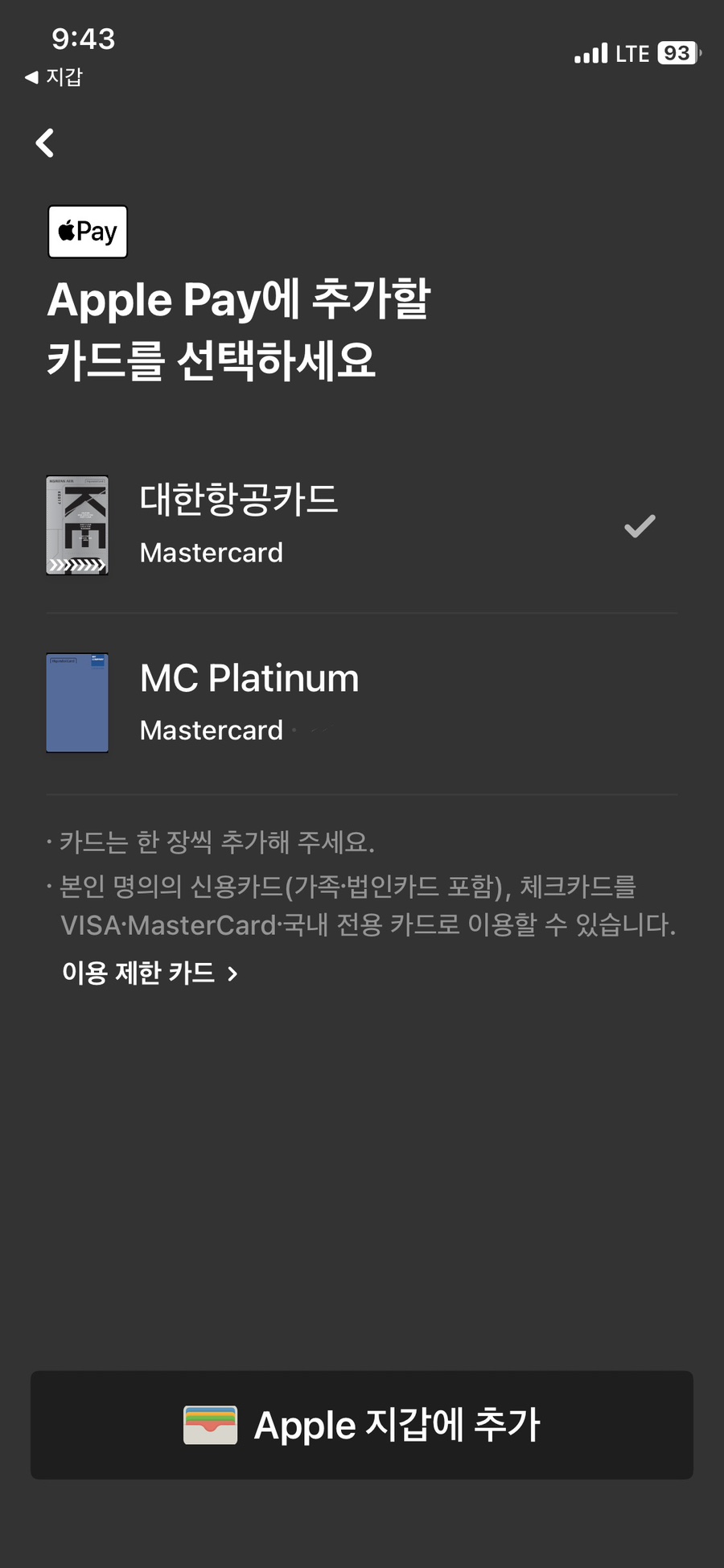The height and width of the screenshot is (1568, 724).
Task: Tap Apple 지갑에 추가 button
Action: click(362, 1425)
